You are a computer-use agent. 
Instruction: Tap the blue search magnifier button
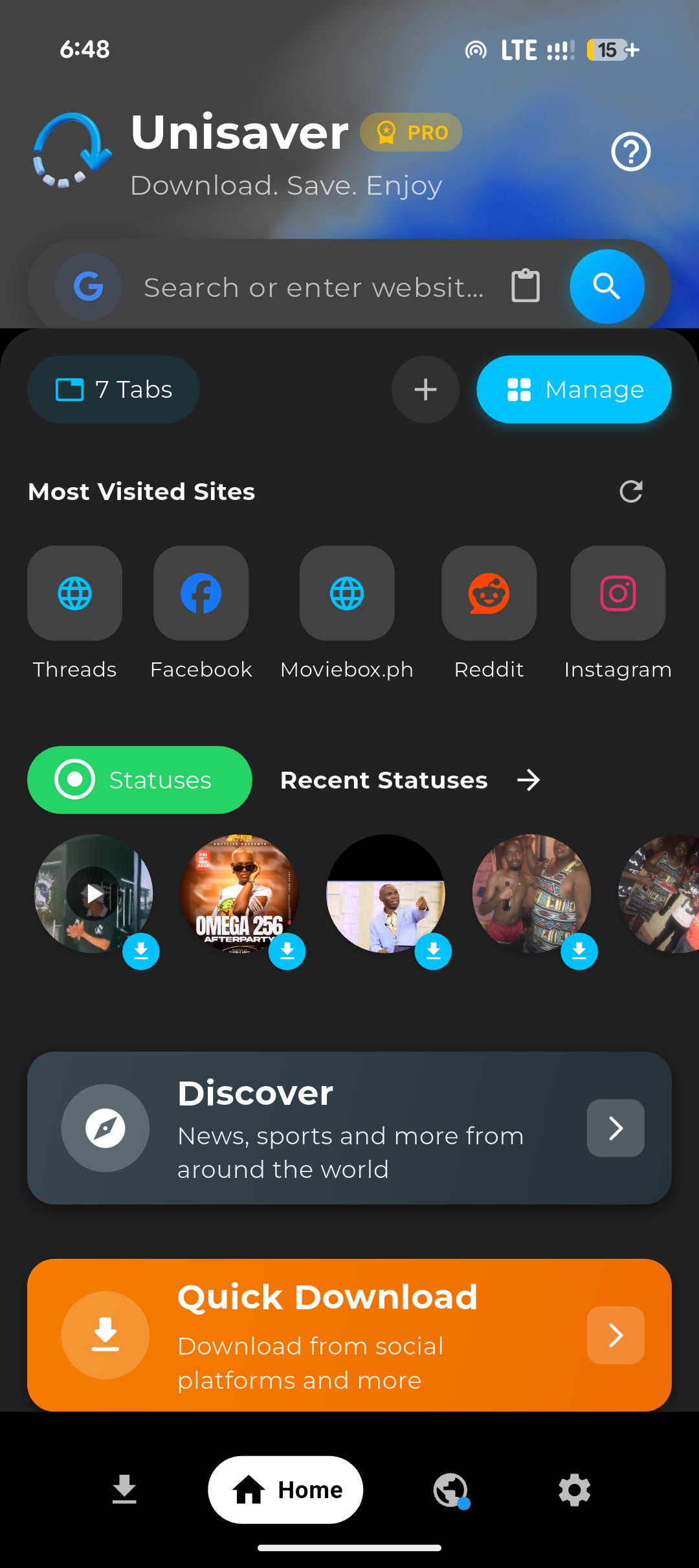tap(606, 285)
